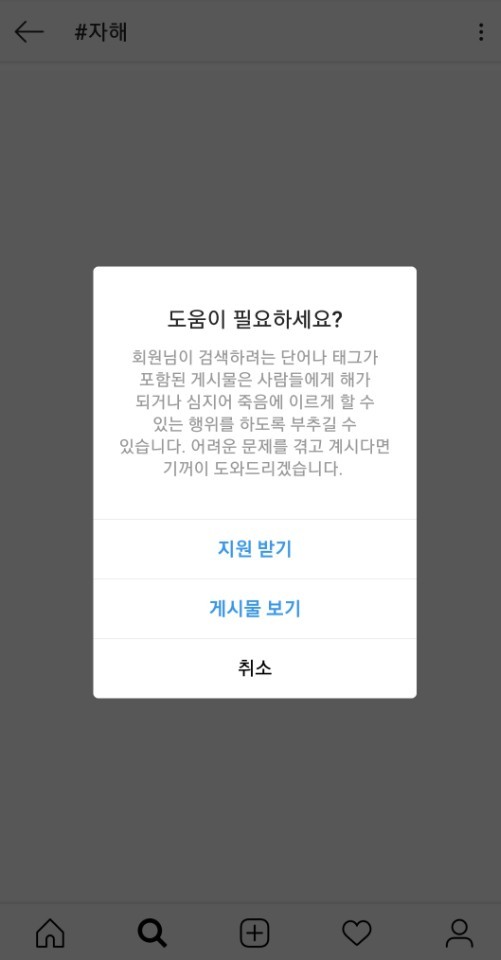Go to the profile tab
Screen dimensions: 501x960
[x=459, y=932]
